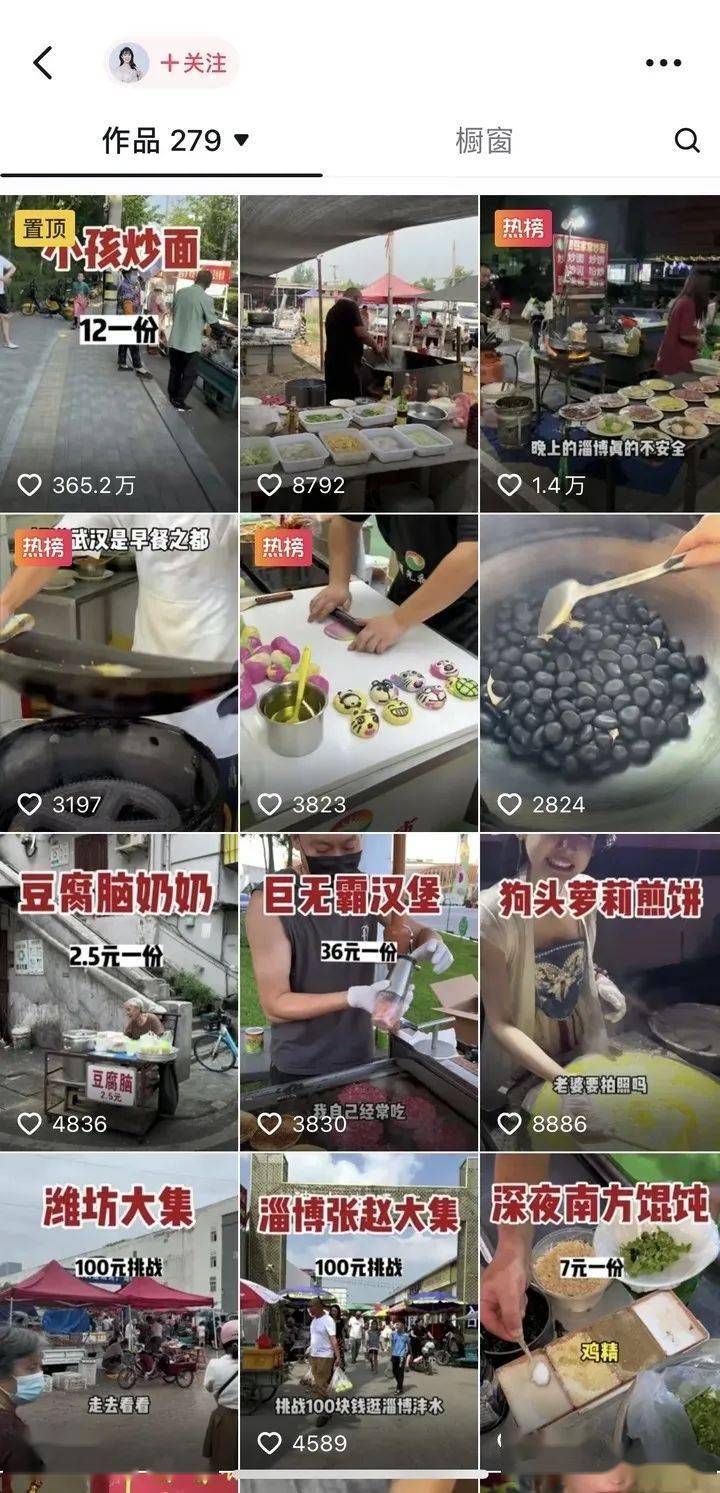Open the 潍坊大集 100元挑战 video
Image resolution: width=720 pixels, height=1493 pixels.
pyautogui.click(x=119, y=1311)
